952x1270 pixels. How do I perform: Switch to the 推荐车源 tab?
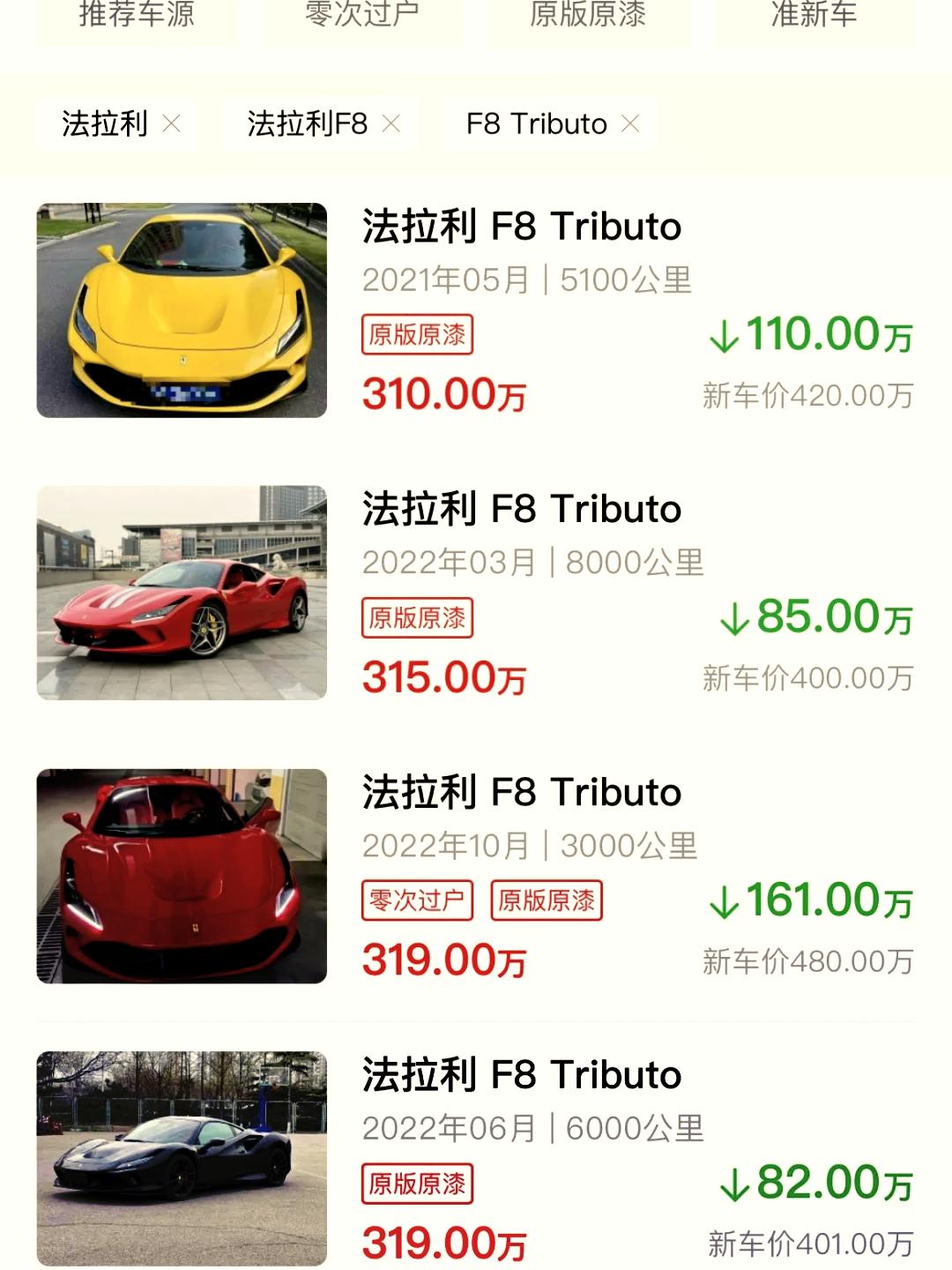coord(136,15)
